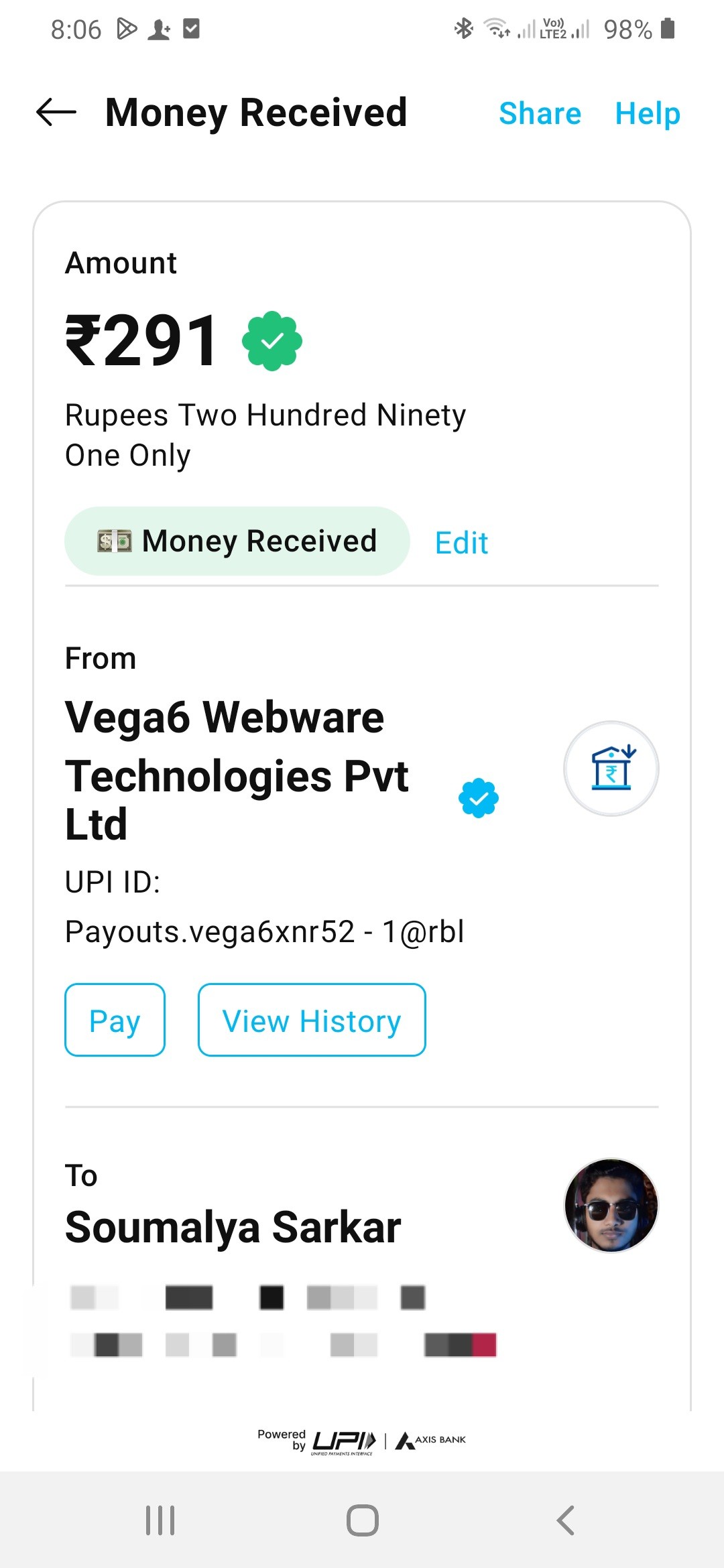724x1568 pixels.
Task: Share this payment receipt
Action: (x=540, y=113)
